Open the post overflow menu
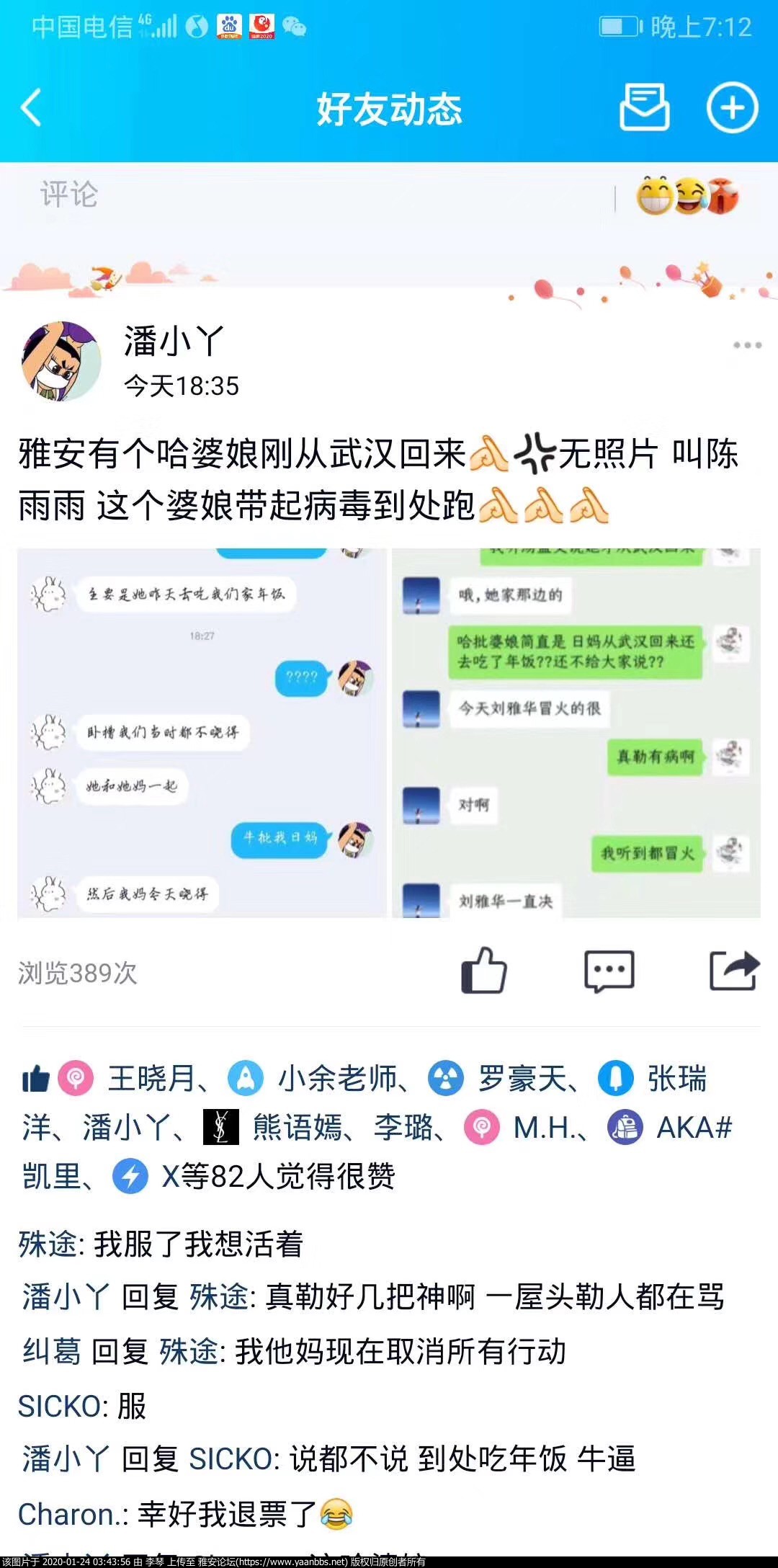This screenshot has height=1568, width=778. (747, 345)
